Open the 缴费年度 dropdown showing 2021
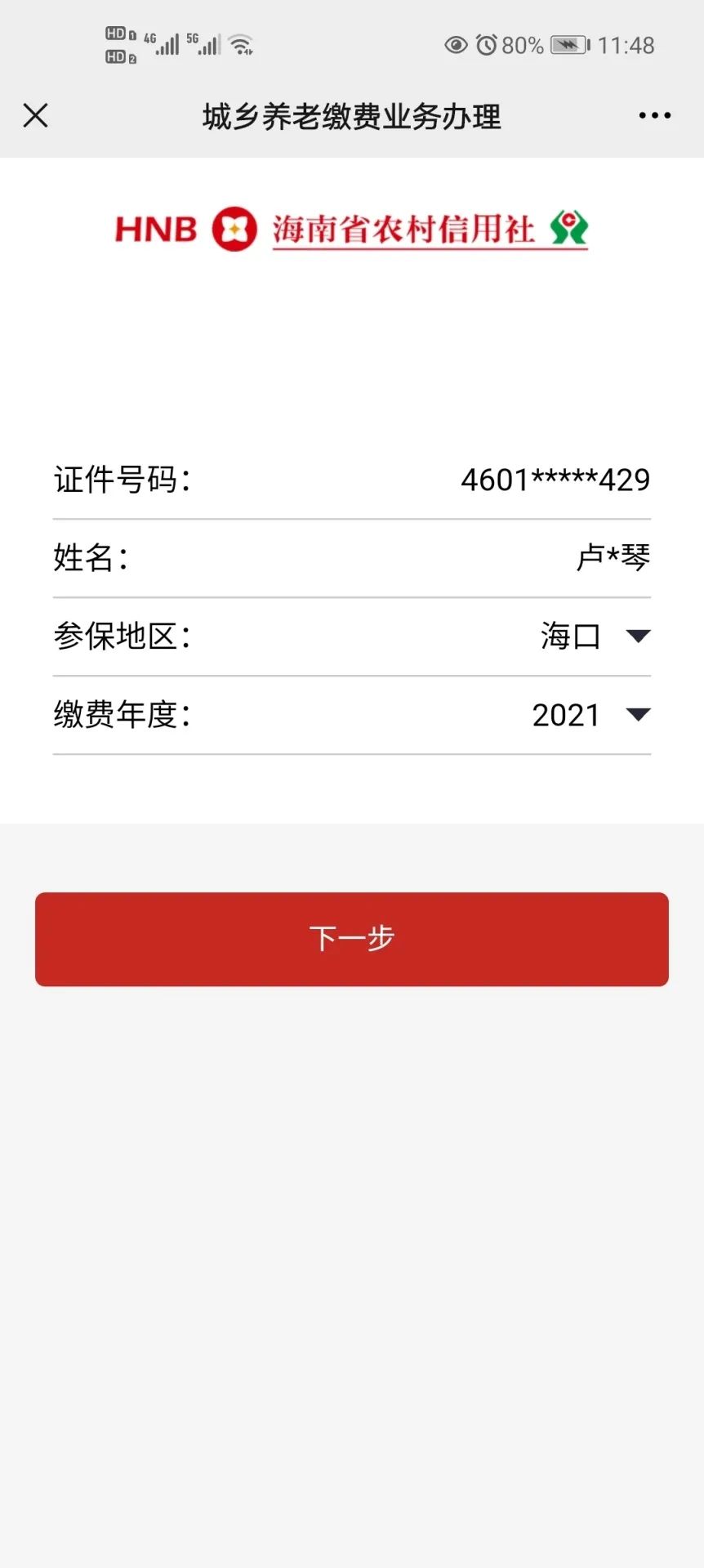This screenshot has width=704, height=1568. 591,714
